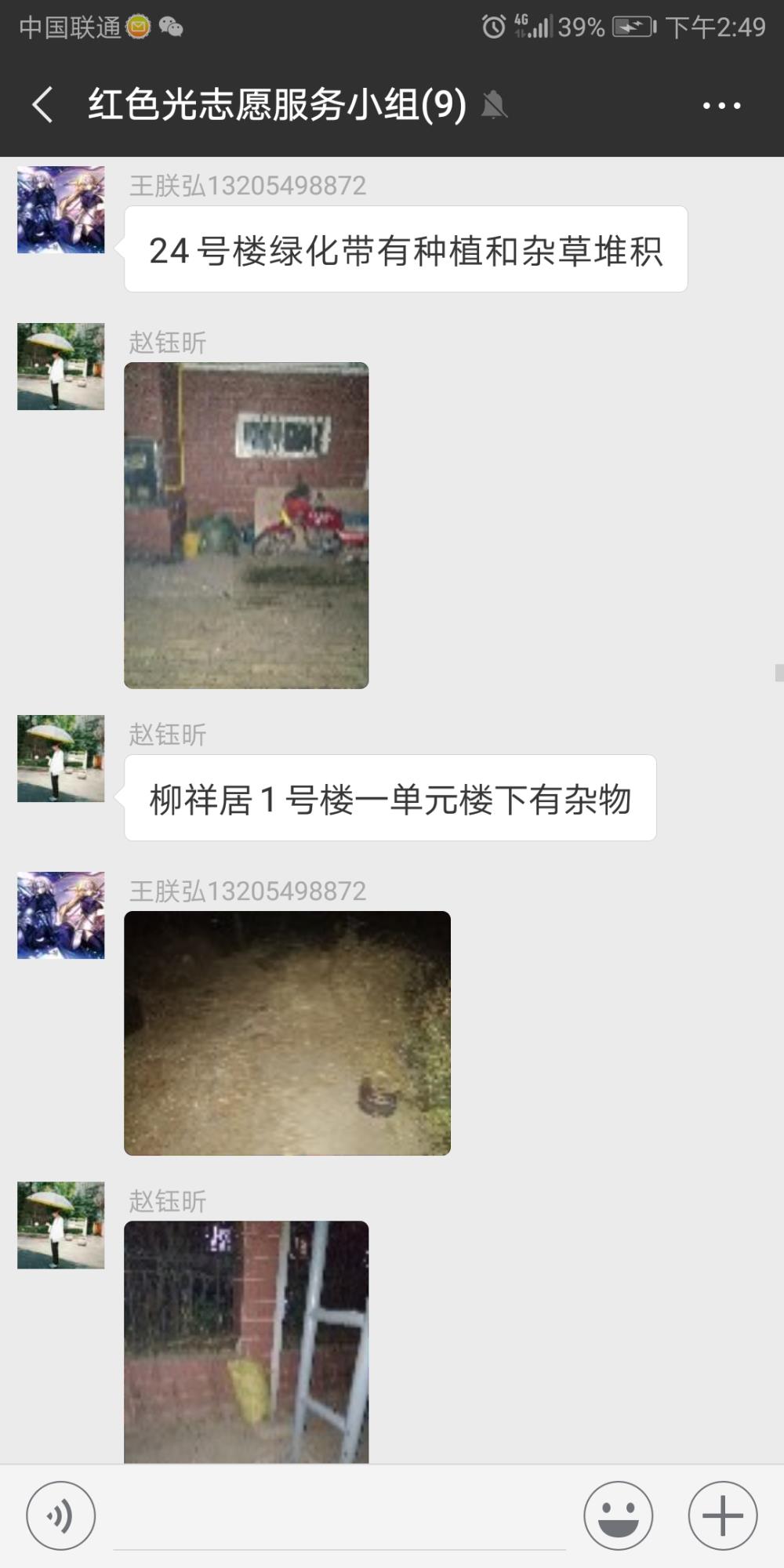The height and width of the screenshot is (1568, 784).
Task: Open 赵钰昕's photo with the red motorcycle
Action: [x=246, y=525]
